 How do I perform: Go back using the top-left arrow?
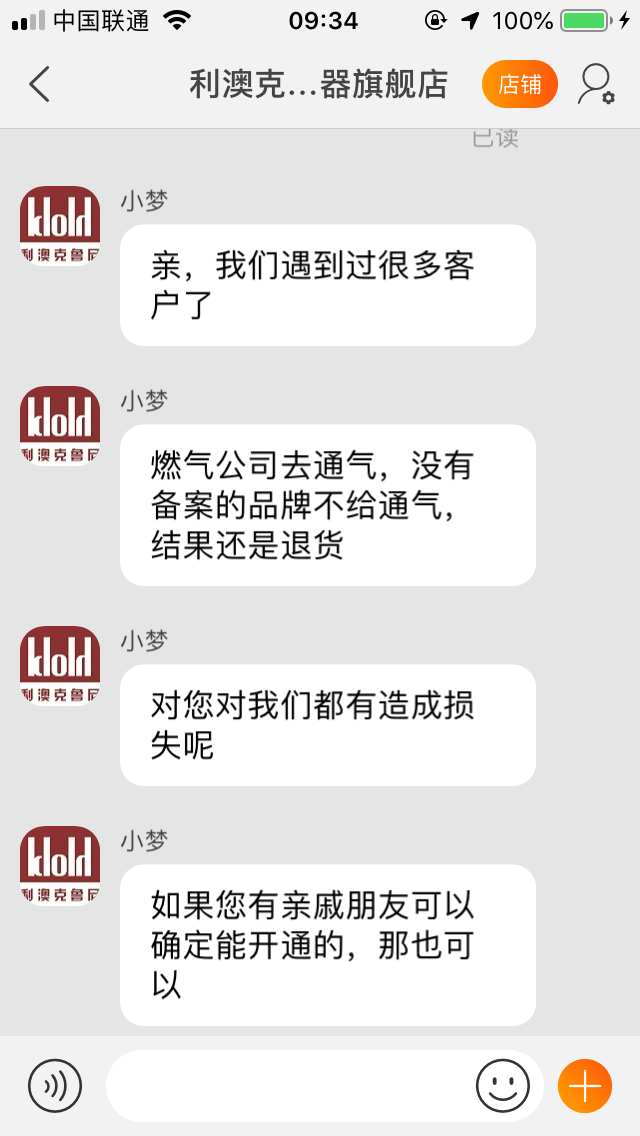[x=39, y=84]
